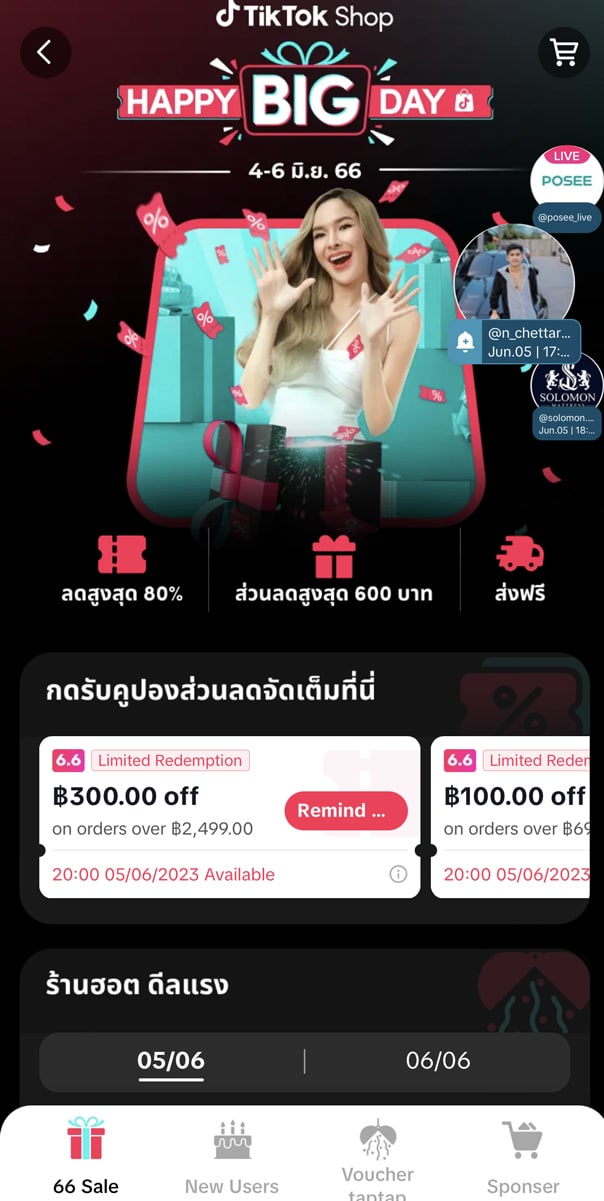Go back using the arrow icon
Viewport: 604px width, 1201px height.
pos(45,53)
